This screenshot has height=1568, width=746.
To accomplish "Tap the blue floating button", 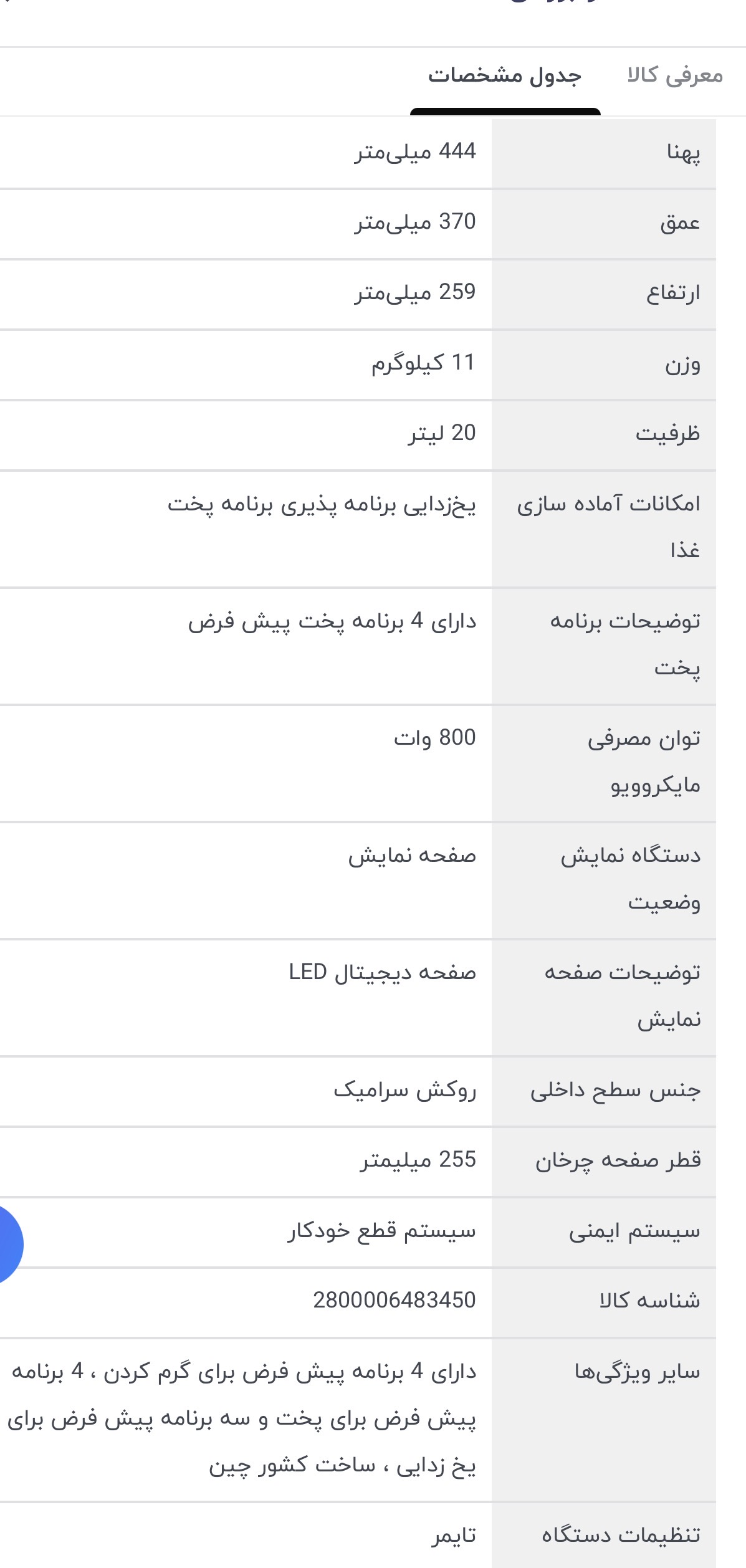I will point(9,1245).
